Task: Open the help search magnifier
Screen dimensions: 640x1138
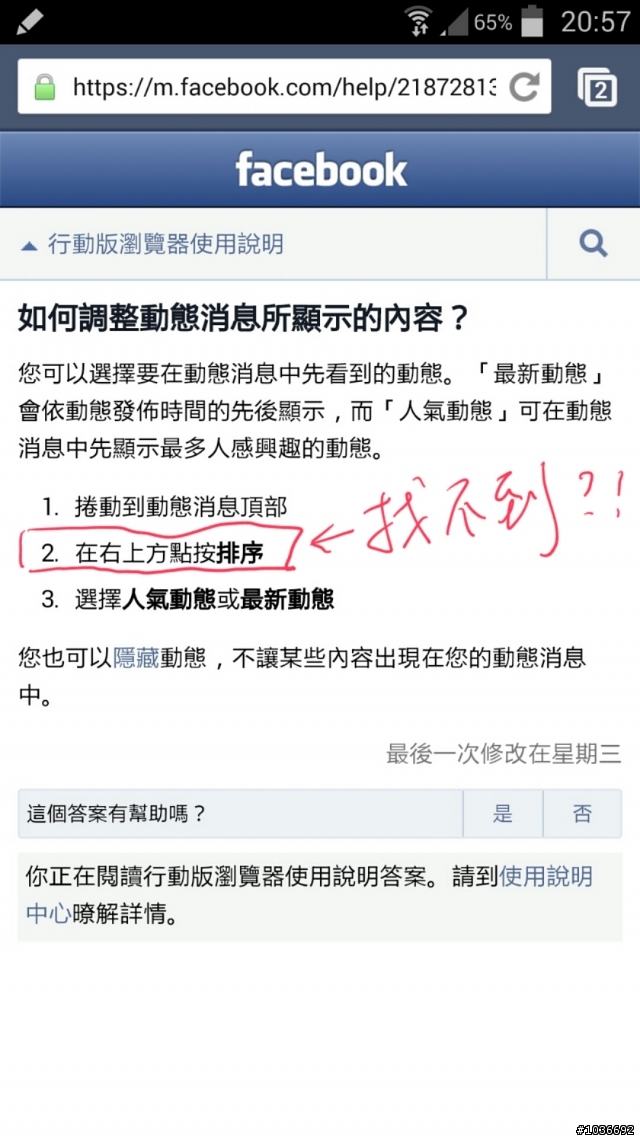Action: point(593,243)
